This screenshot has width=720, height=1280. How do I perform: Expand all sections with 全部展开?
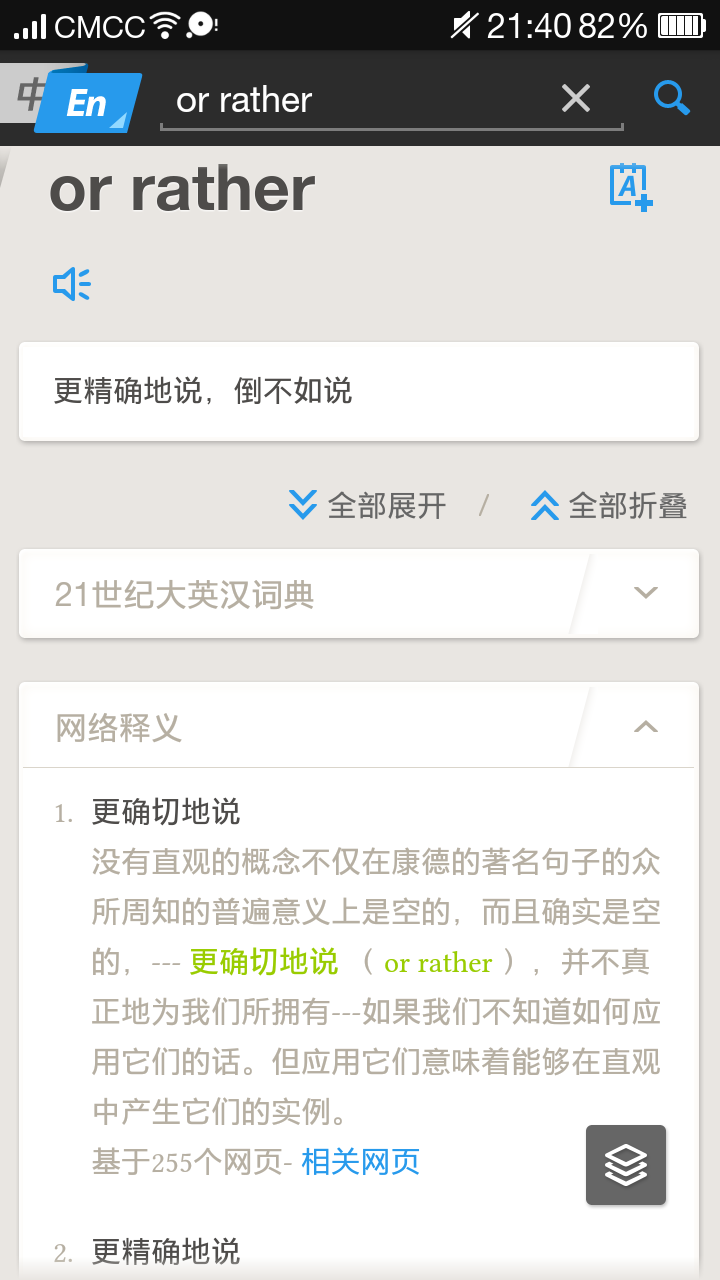[x=367, y=506]
